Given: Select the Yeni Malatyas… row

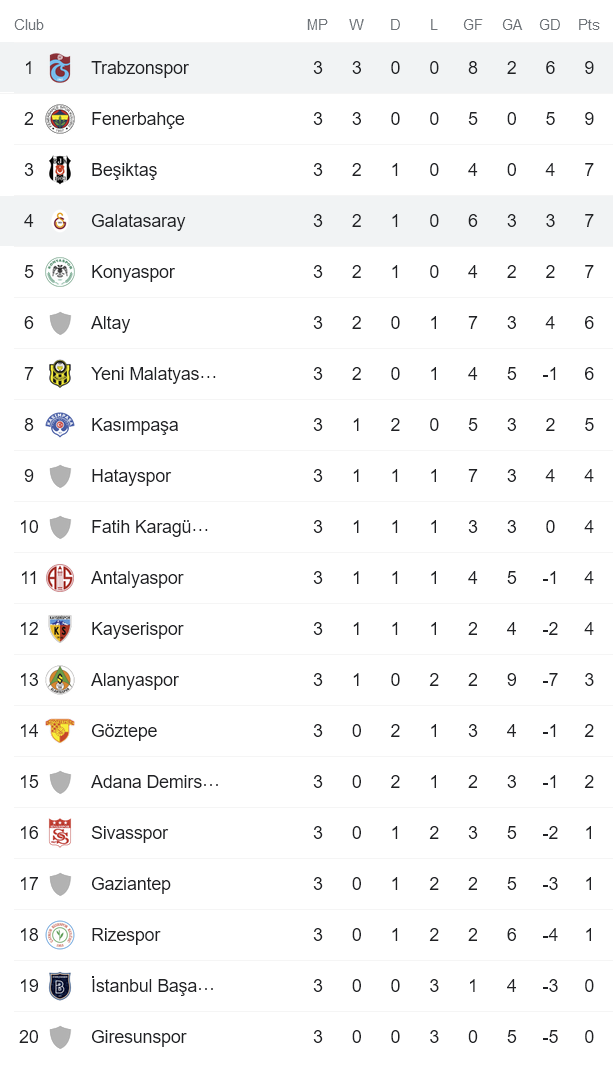Looking at the screenshot, I should coord(153,374).
